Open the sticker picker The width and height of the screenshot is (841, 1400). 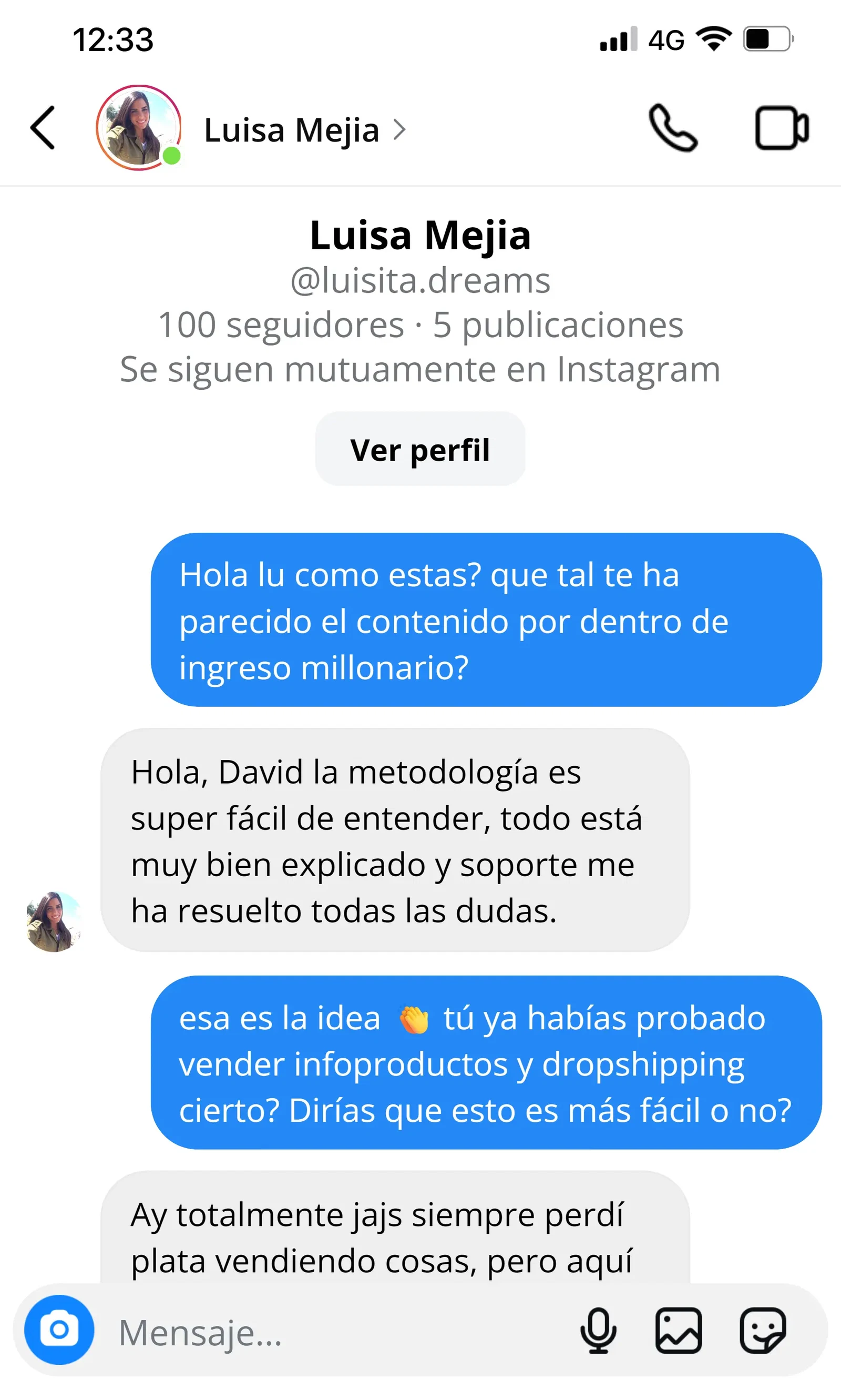click(763, 1330)
